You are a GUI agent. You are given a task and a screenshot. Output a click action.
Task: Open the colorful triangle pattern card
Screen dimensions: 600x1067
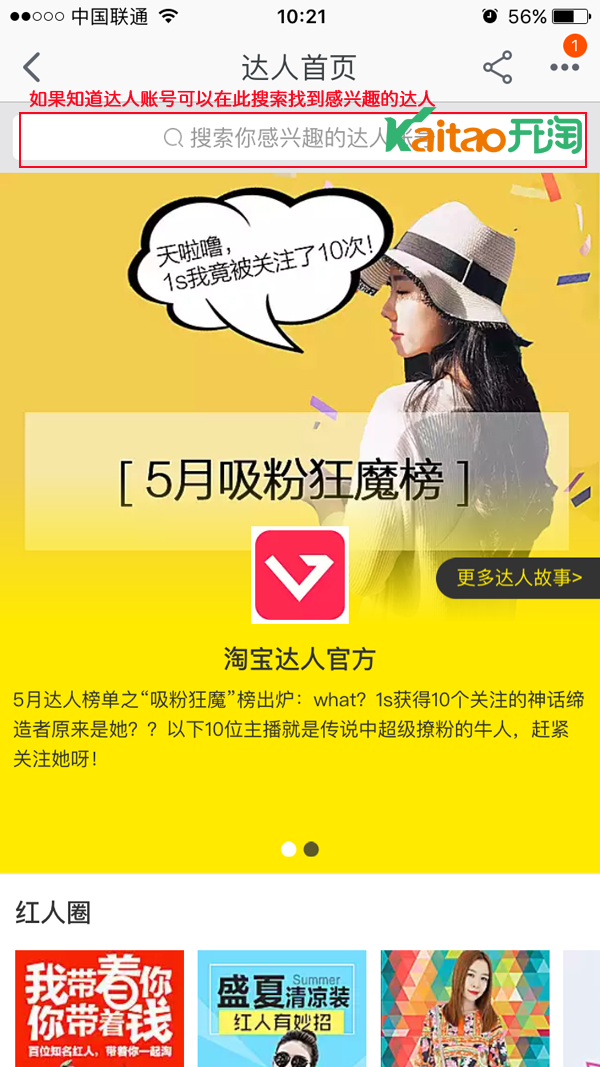point(465,1008)
